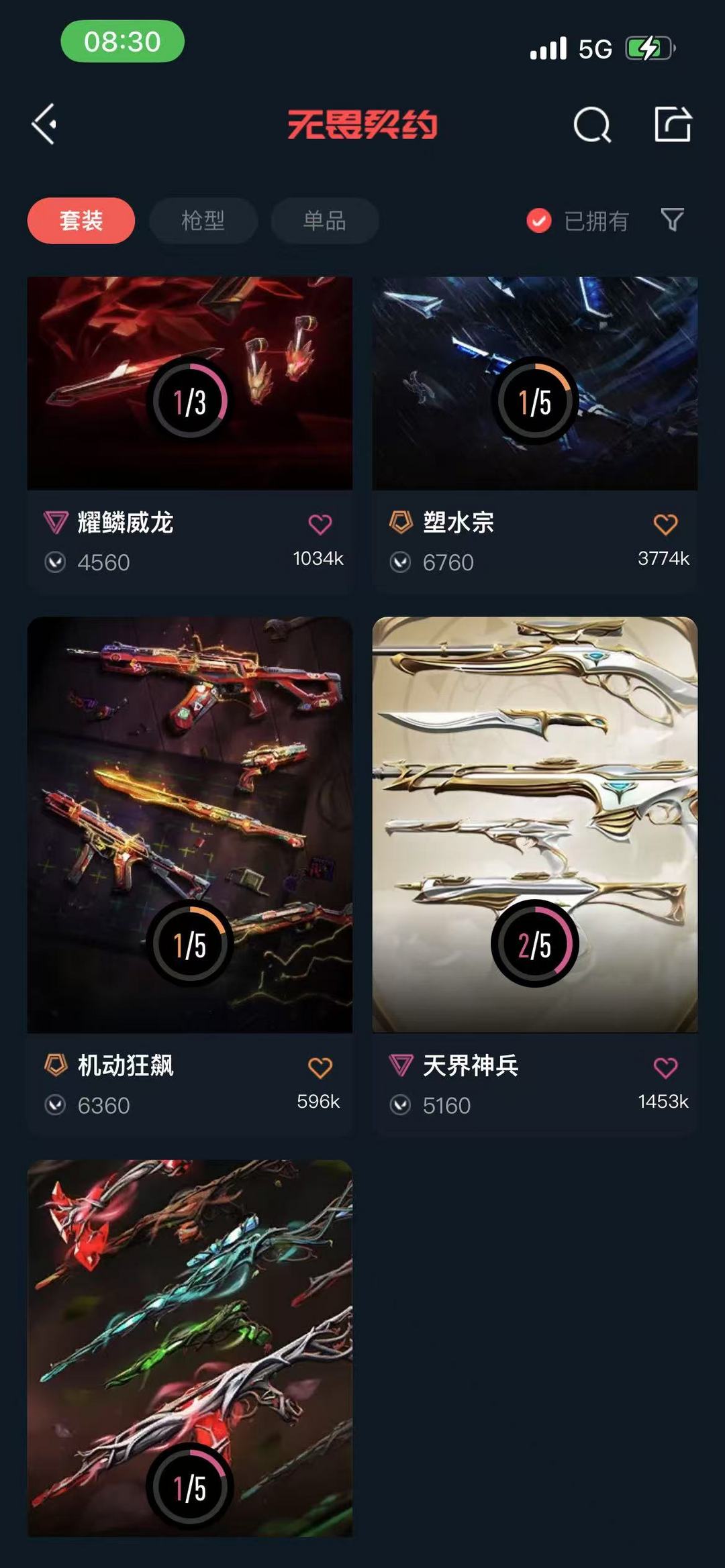725x1568 pixels.
Task: Open the 机动狂飙 skin bundle card
Action: point(190,875)
